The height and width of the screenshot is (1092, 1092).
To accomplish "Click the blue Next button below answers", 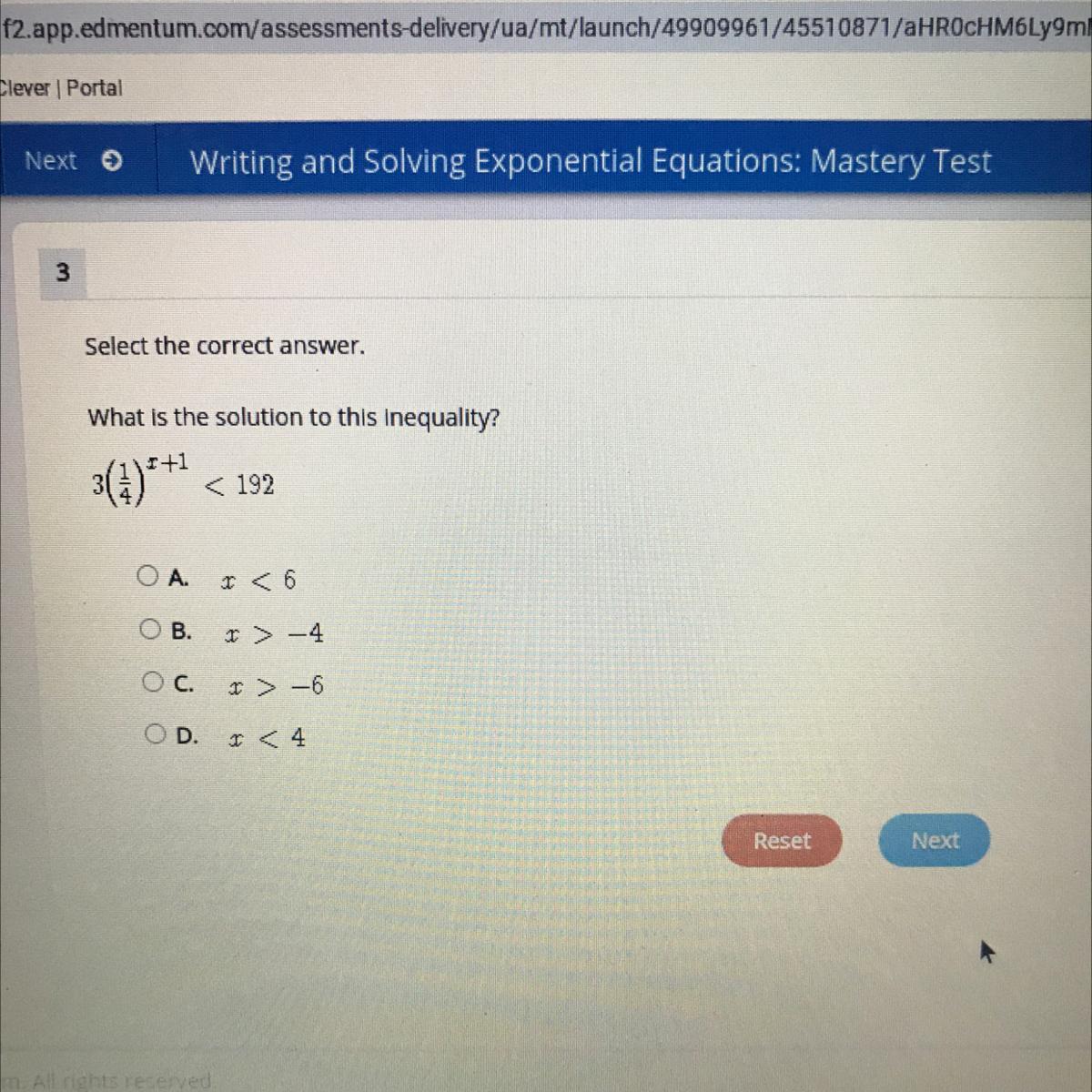I will pos(935,840).
